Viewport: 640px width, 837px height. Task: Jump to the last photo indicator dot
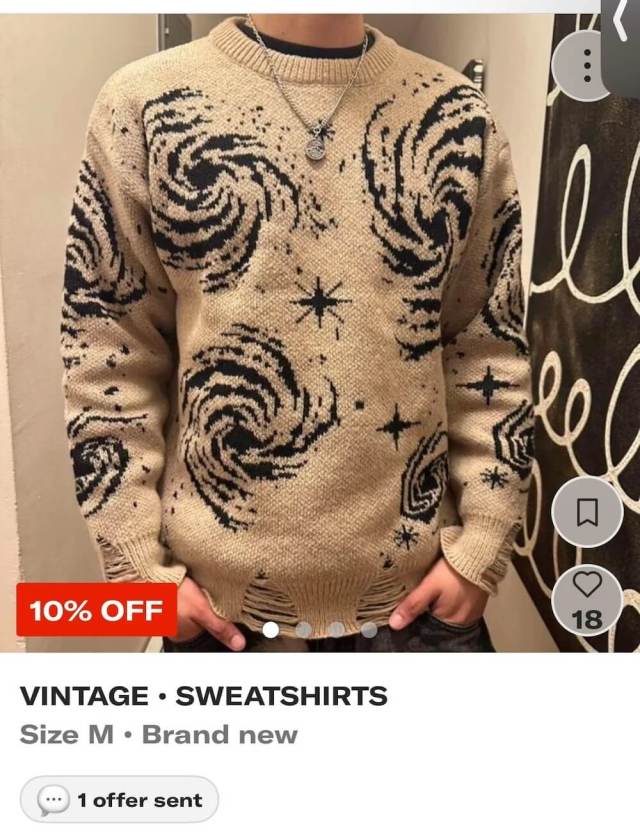(x=369, y=630)
